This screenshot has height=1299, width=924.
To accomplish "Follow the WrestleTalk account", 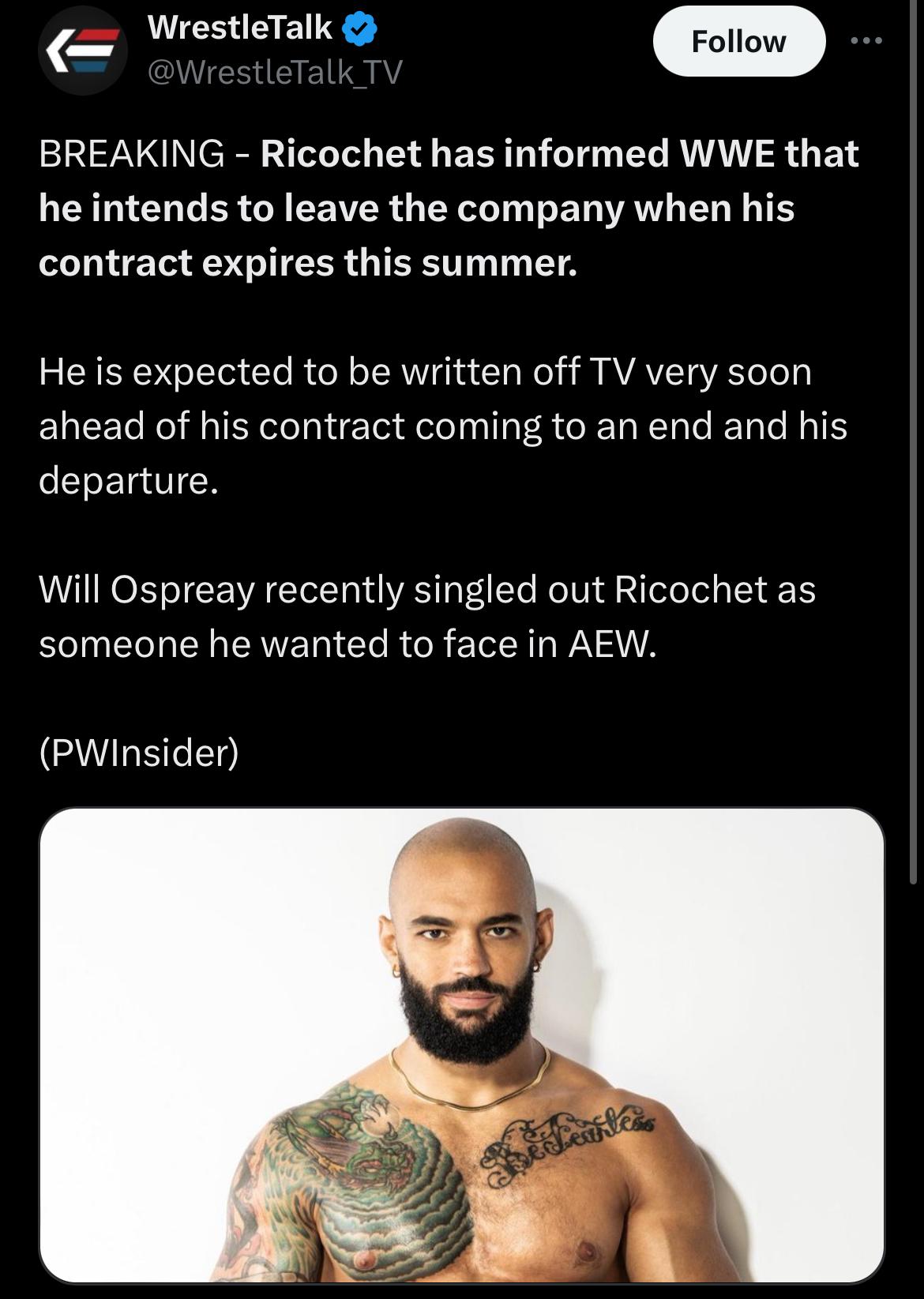I will [738, 42].
